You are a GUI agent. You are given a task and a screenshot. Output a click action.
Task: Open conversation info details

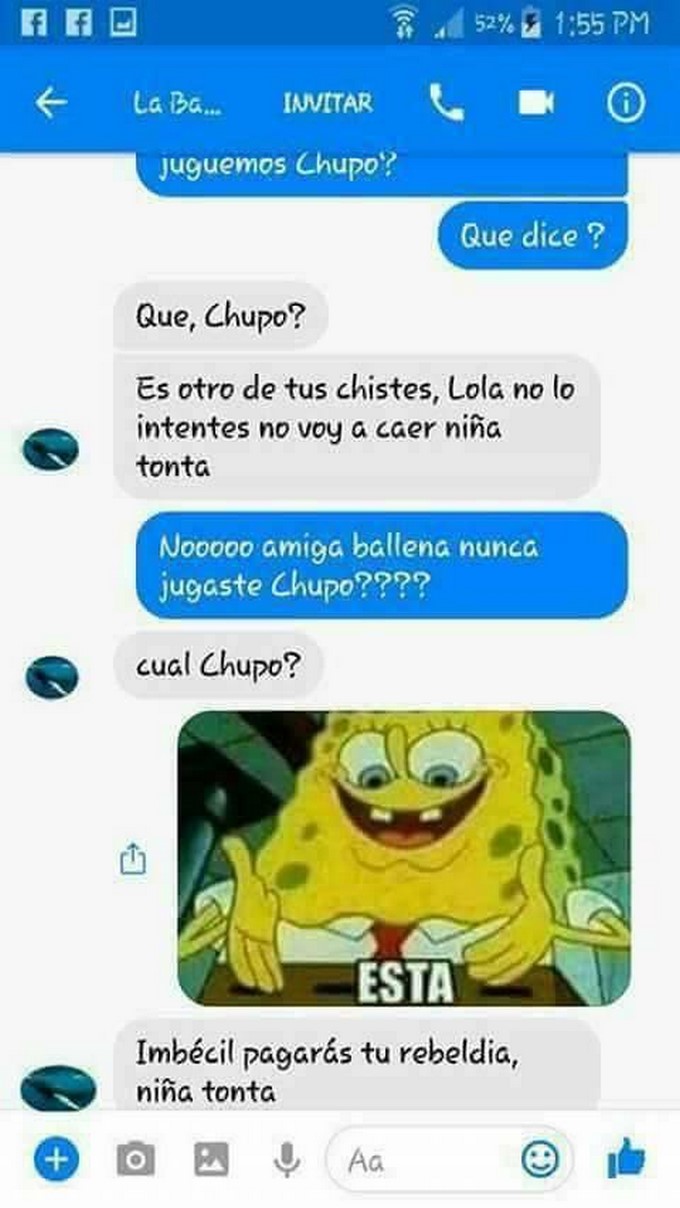(x=626, y=103)
